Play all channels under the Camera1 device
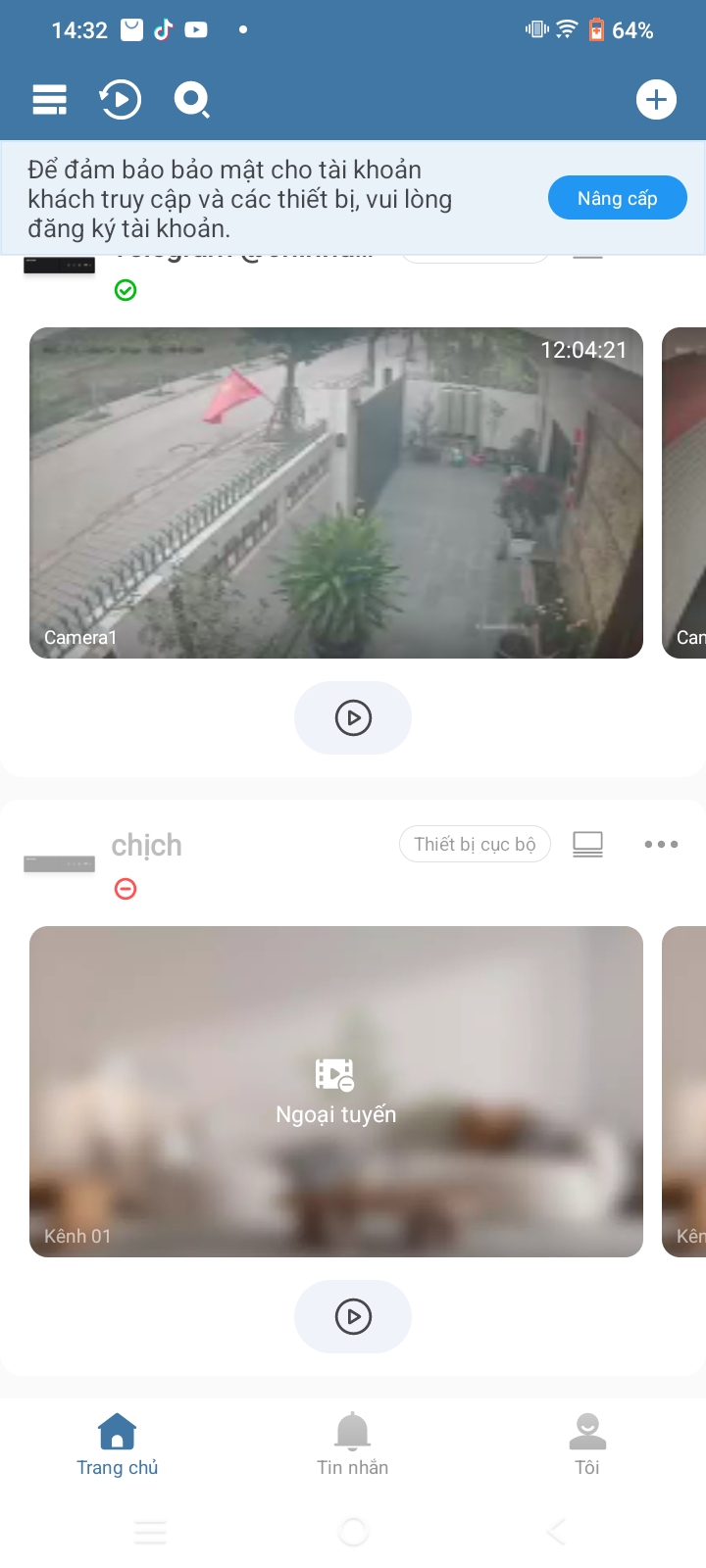The image size is (706, 1568). [353, 717]
